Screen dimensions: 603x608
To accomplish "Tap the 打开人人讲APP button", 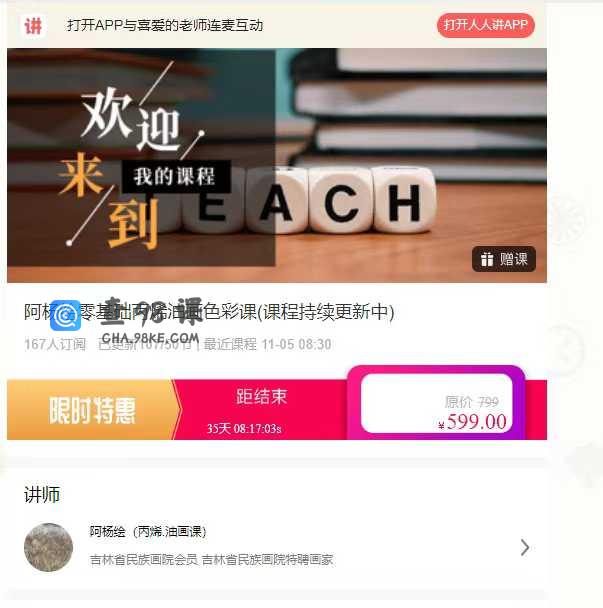I will (x=485, y=25).
